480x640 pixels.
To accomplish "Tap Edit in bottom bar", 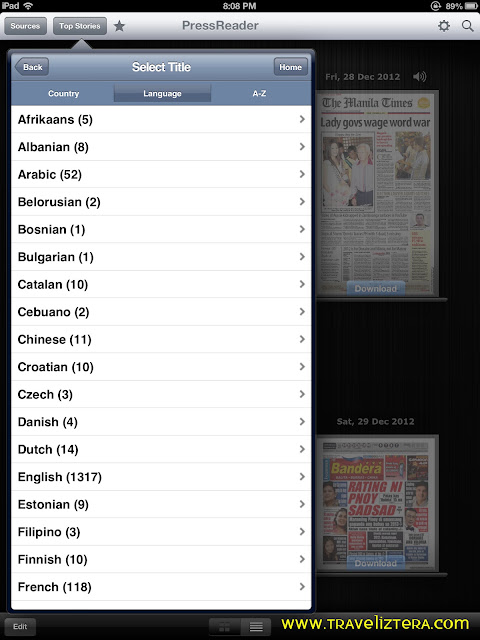I will (x=20, y=627).
